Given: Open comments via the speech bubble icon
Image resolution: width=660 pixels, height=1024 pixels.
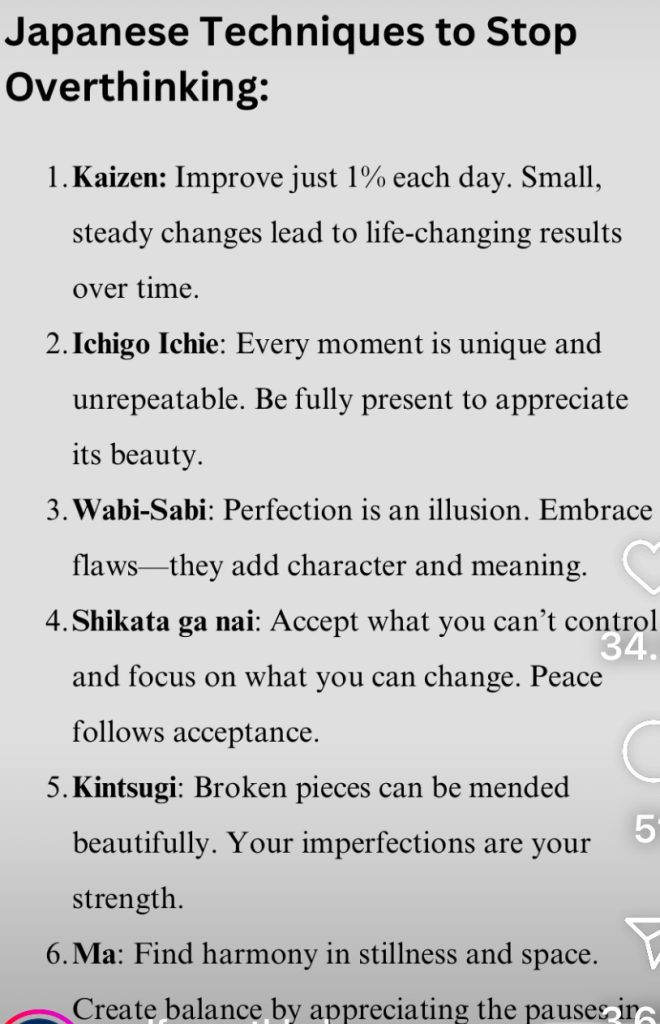Looking at the screenshot, I should [644, 752].
